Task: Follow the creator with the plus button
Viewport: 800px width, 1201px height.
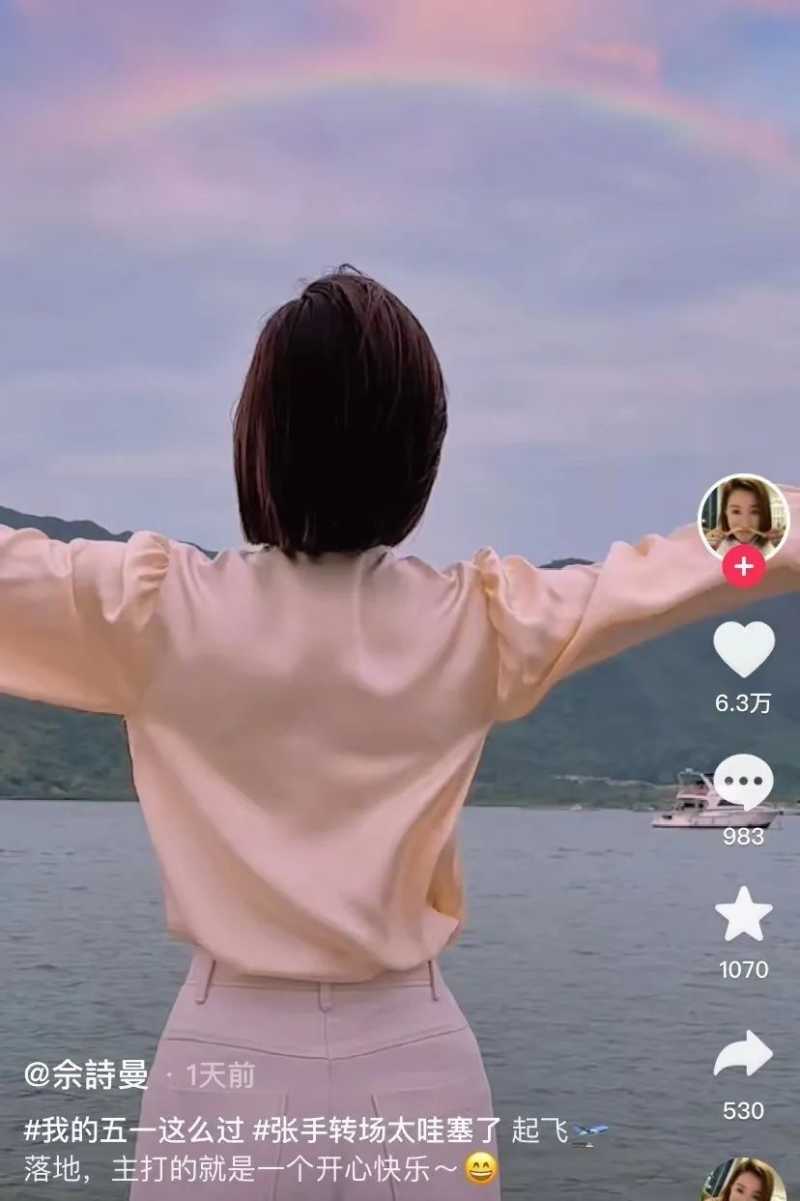Action: pyautogui.click(x=743, y=567)
